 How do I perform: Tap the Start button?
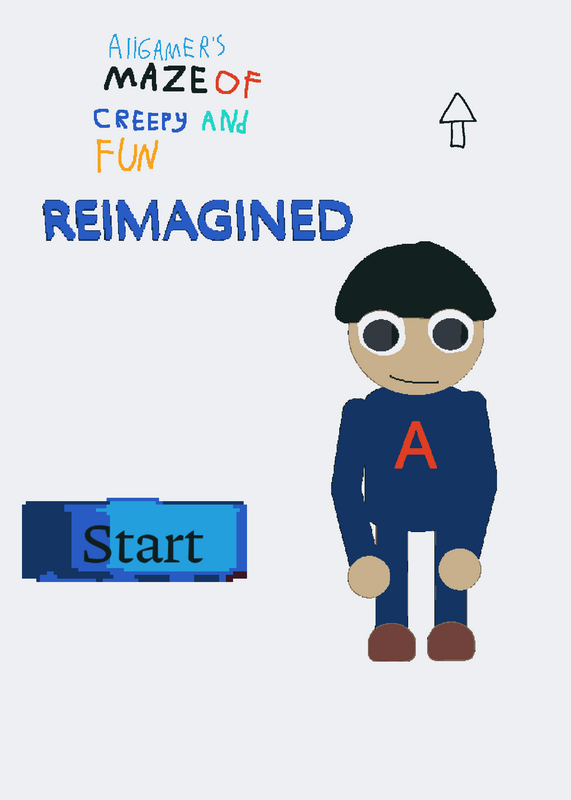click(134, 540)
